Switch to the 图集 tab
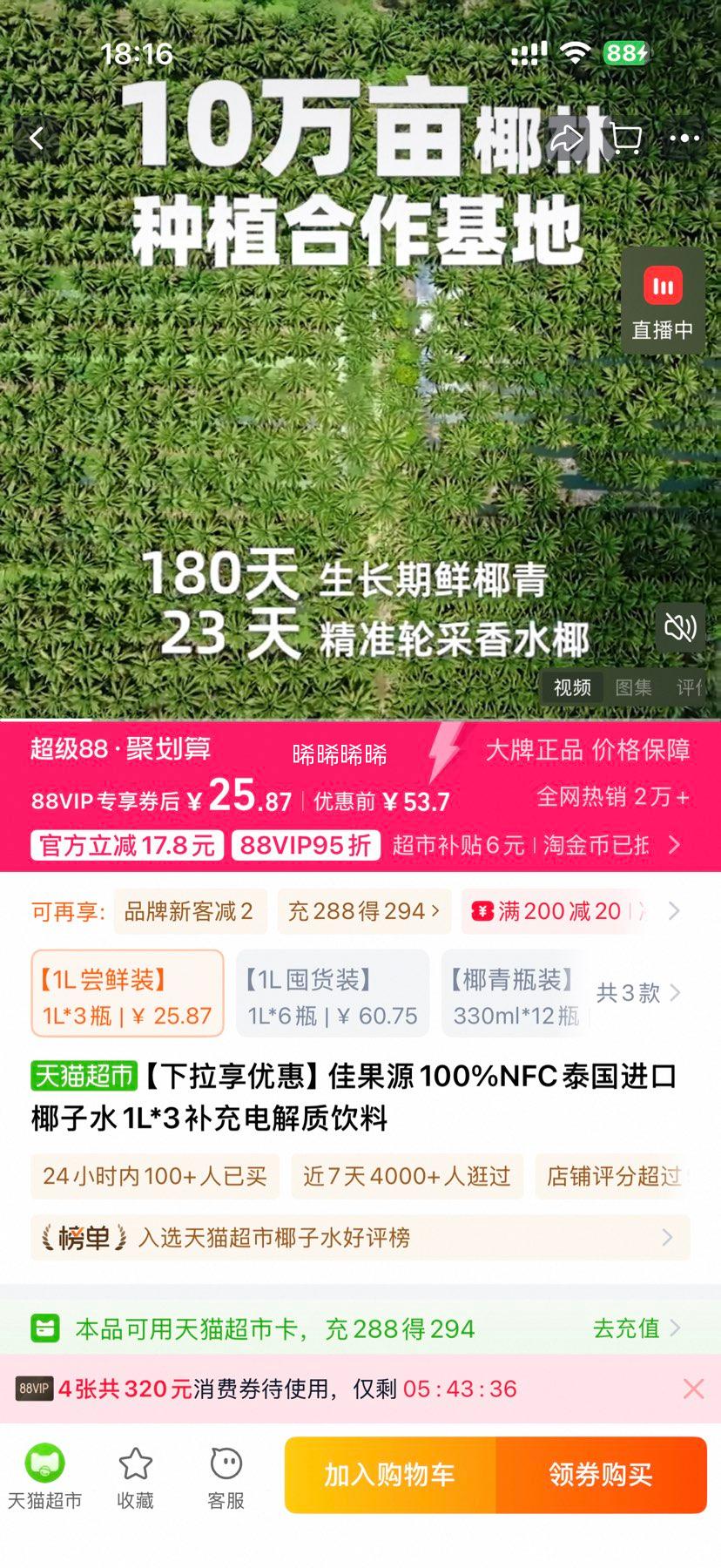 633,687
